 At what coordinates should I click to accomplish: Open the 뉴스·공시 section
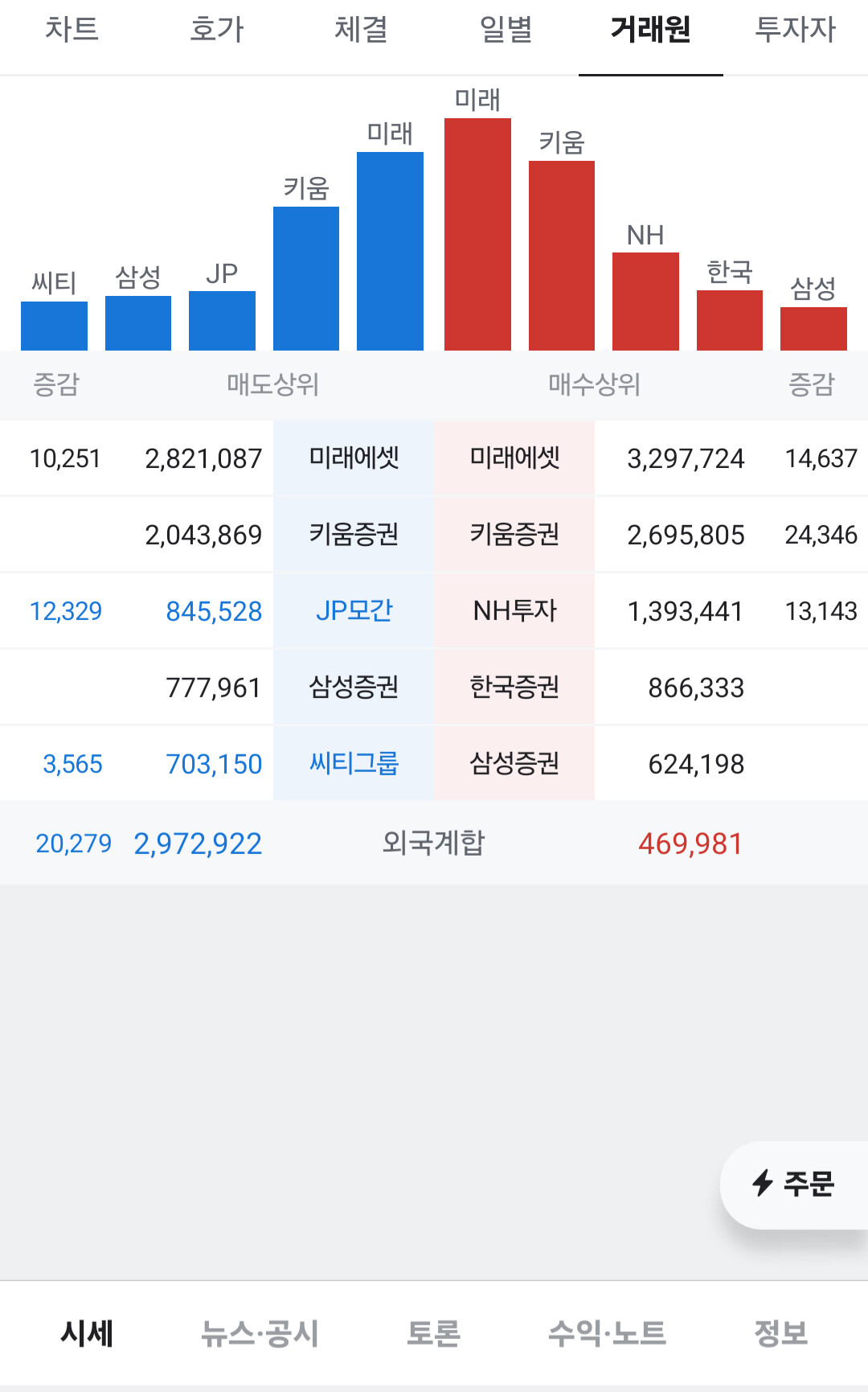[260, 1333]
